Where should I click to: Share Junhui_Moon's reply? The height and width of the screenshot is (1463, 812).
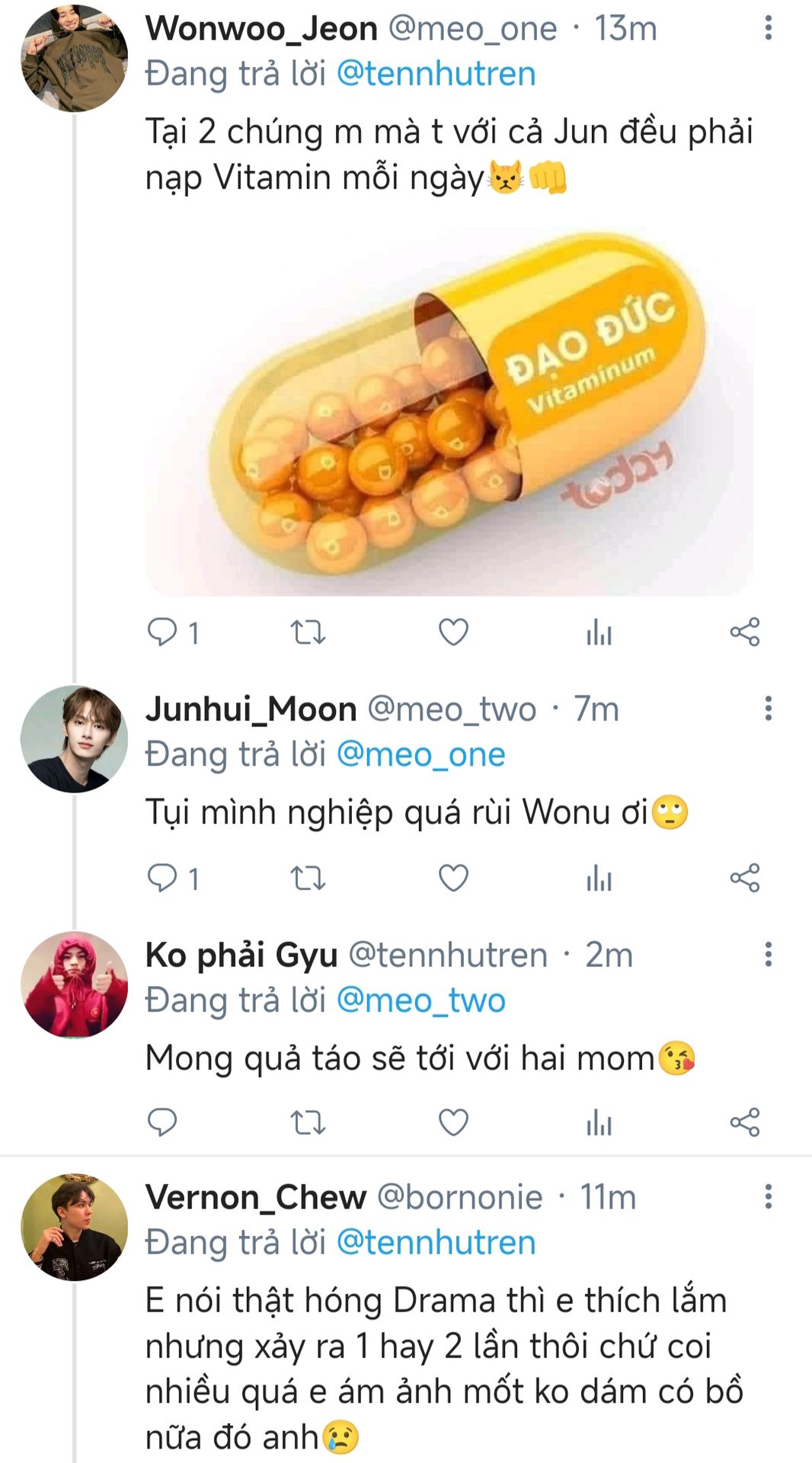[744, 878]
